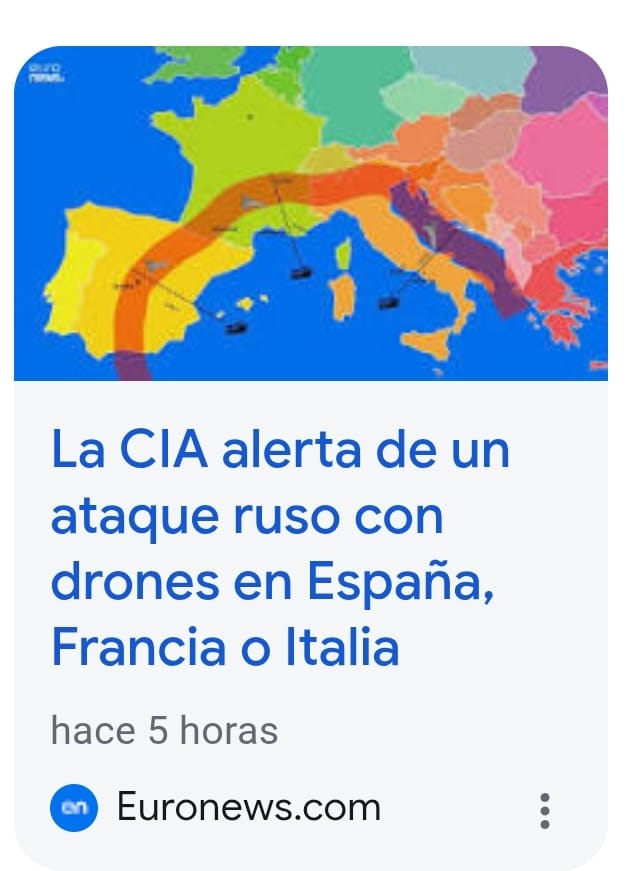Open the article's map image
635x871 pixels.
click(311, 213)
